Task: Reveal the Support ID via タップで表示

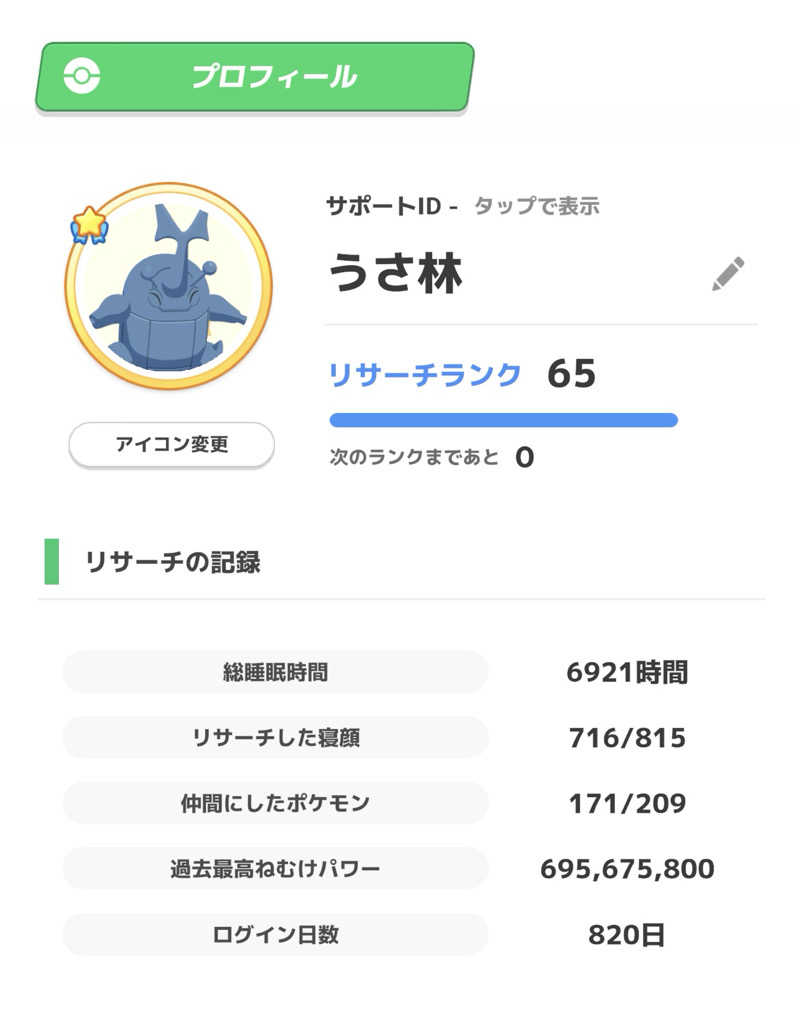Action: pyautogui.click(x=536, y=207)
